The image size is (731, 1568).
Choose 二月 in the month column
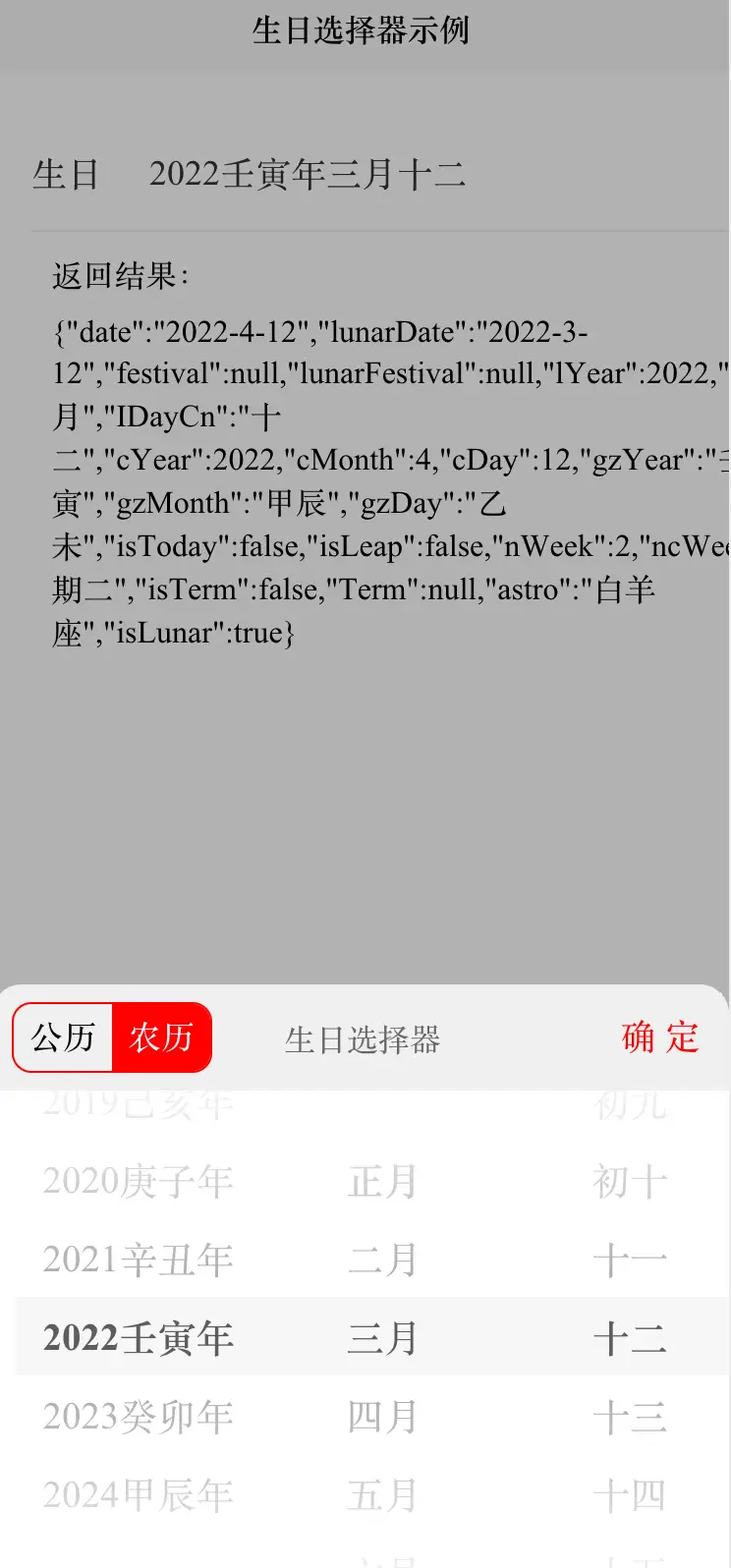(382, 1260)
